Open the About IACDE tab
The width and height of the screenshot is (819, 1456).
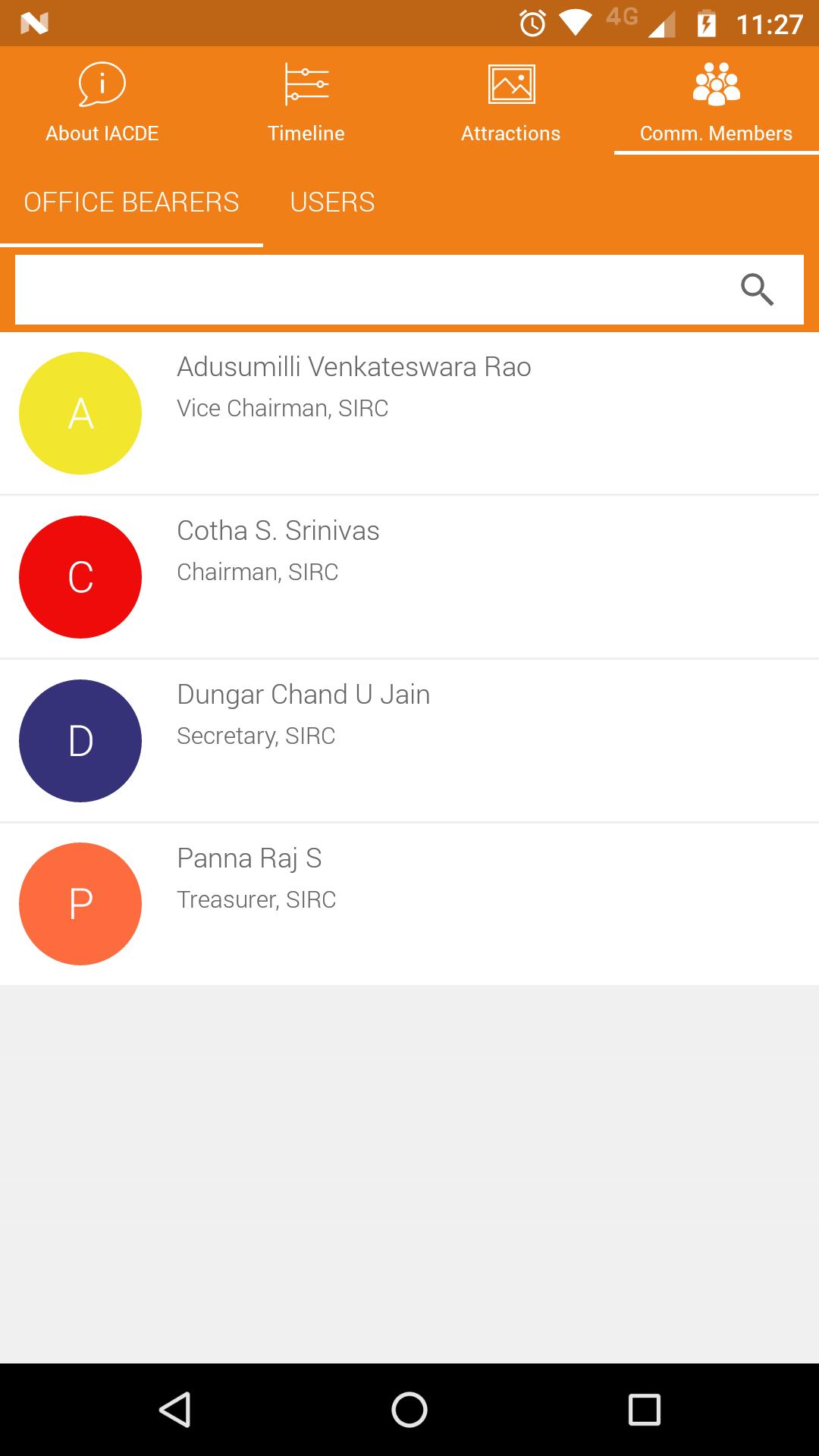click(x=102, y=102)
